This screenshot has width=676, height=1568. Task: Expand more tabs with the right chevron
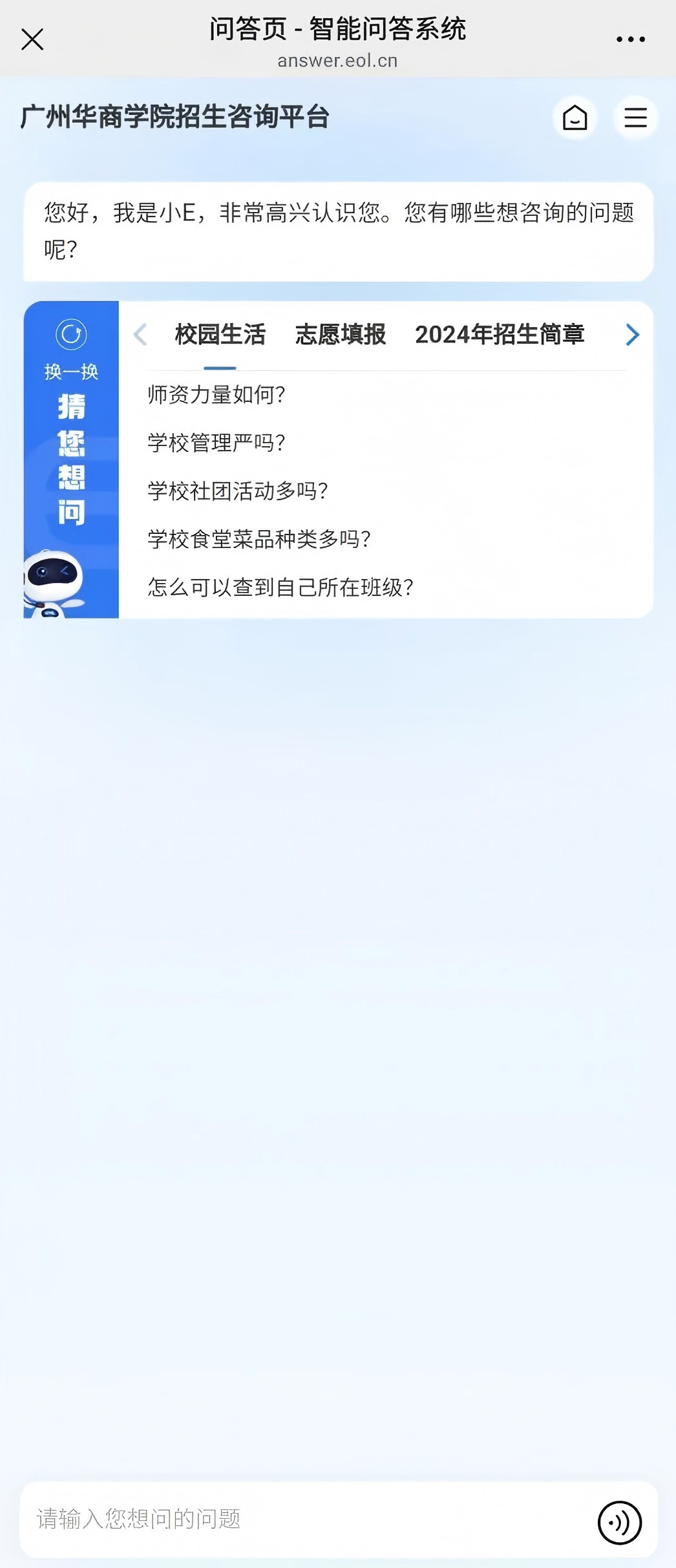(x=632, y=335)
